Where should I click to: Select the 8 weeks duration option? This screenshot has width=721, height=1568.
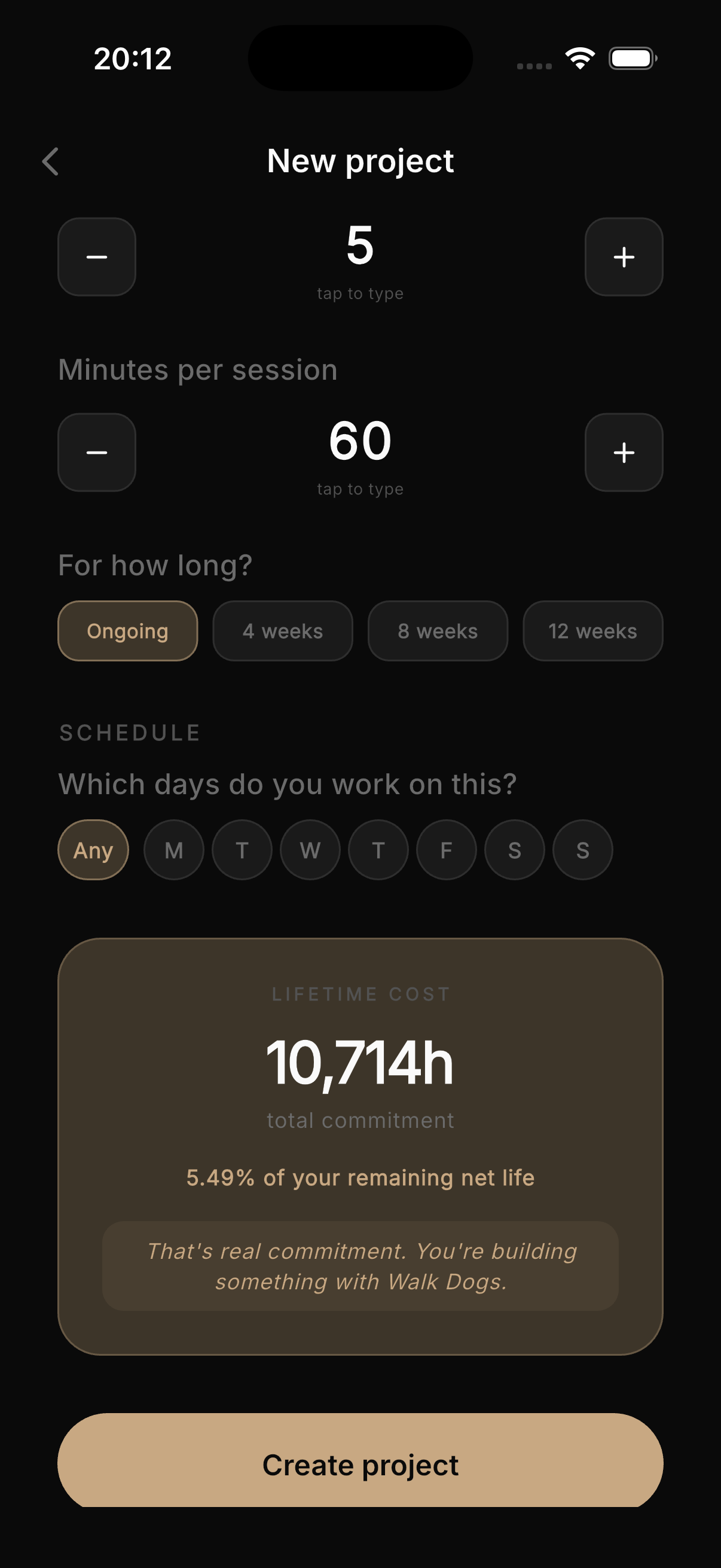[x=438, y=630]
